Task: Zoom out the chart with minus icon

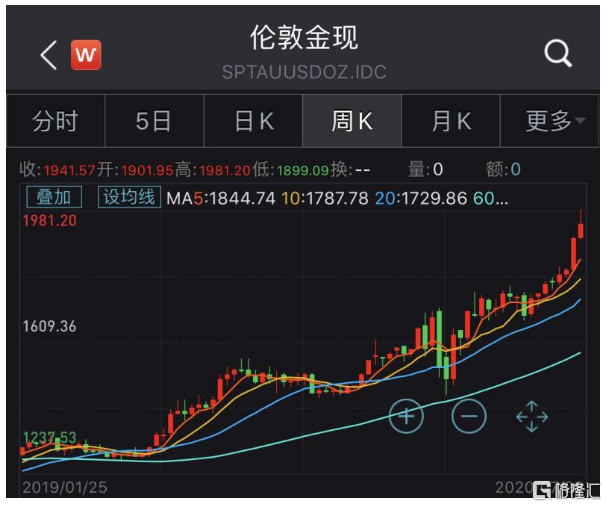Action: click(x=469, y=415)
